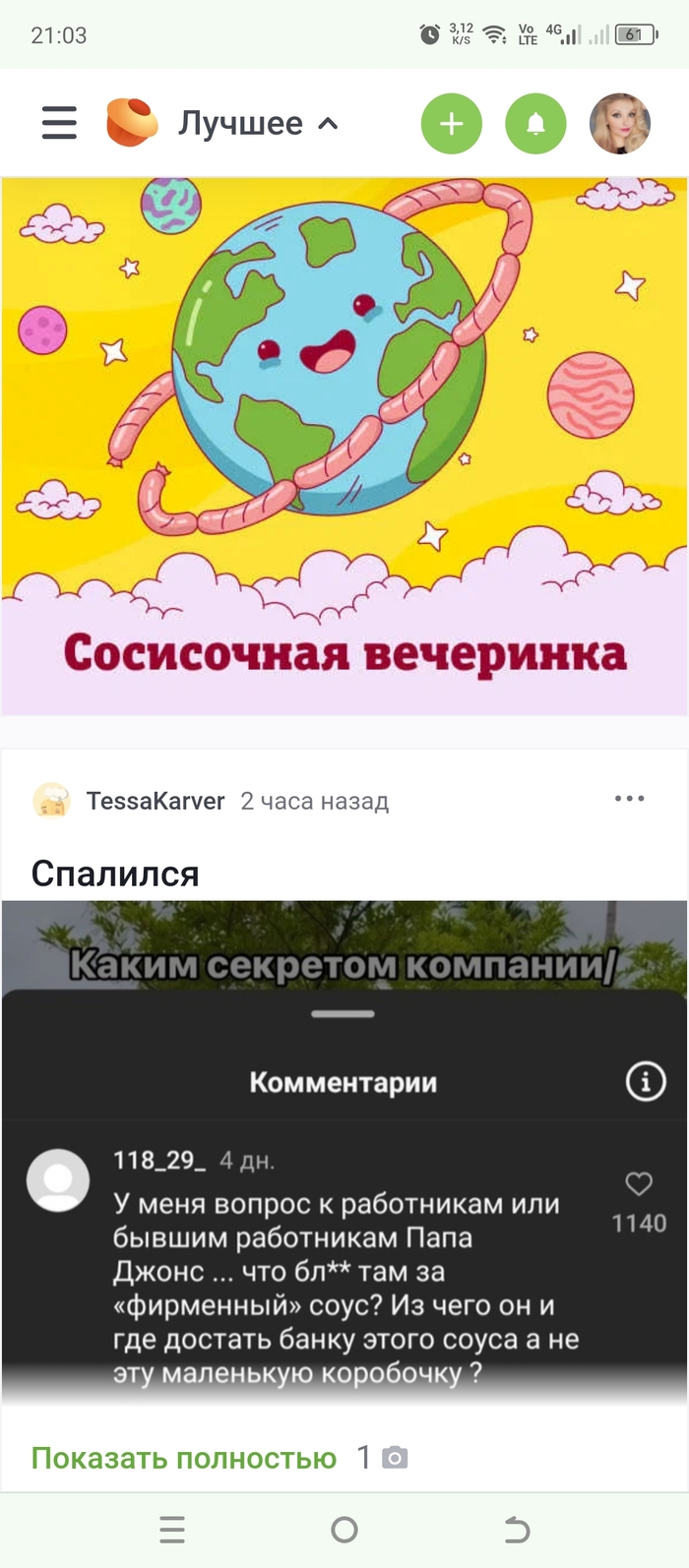Tap the post image with comments
This screenshot has width=689, height=1568.
tap(344, 1151)
